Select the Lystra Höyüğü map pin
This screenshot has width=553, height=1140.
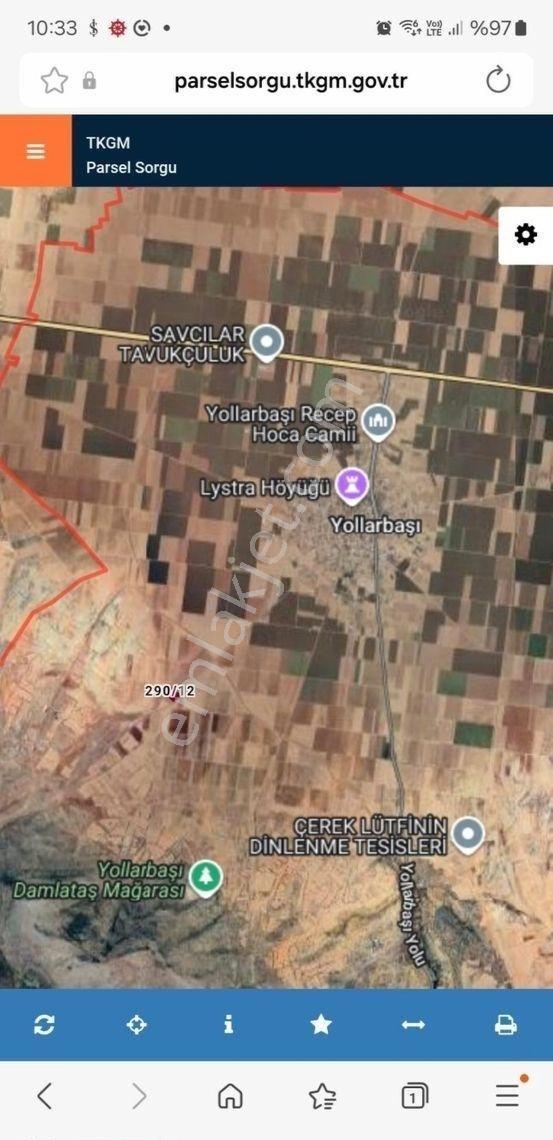click(352, 486)
